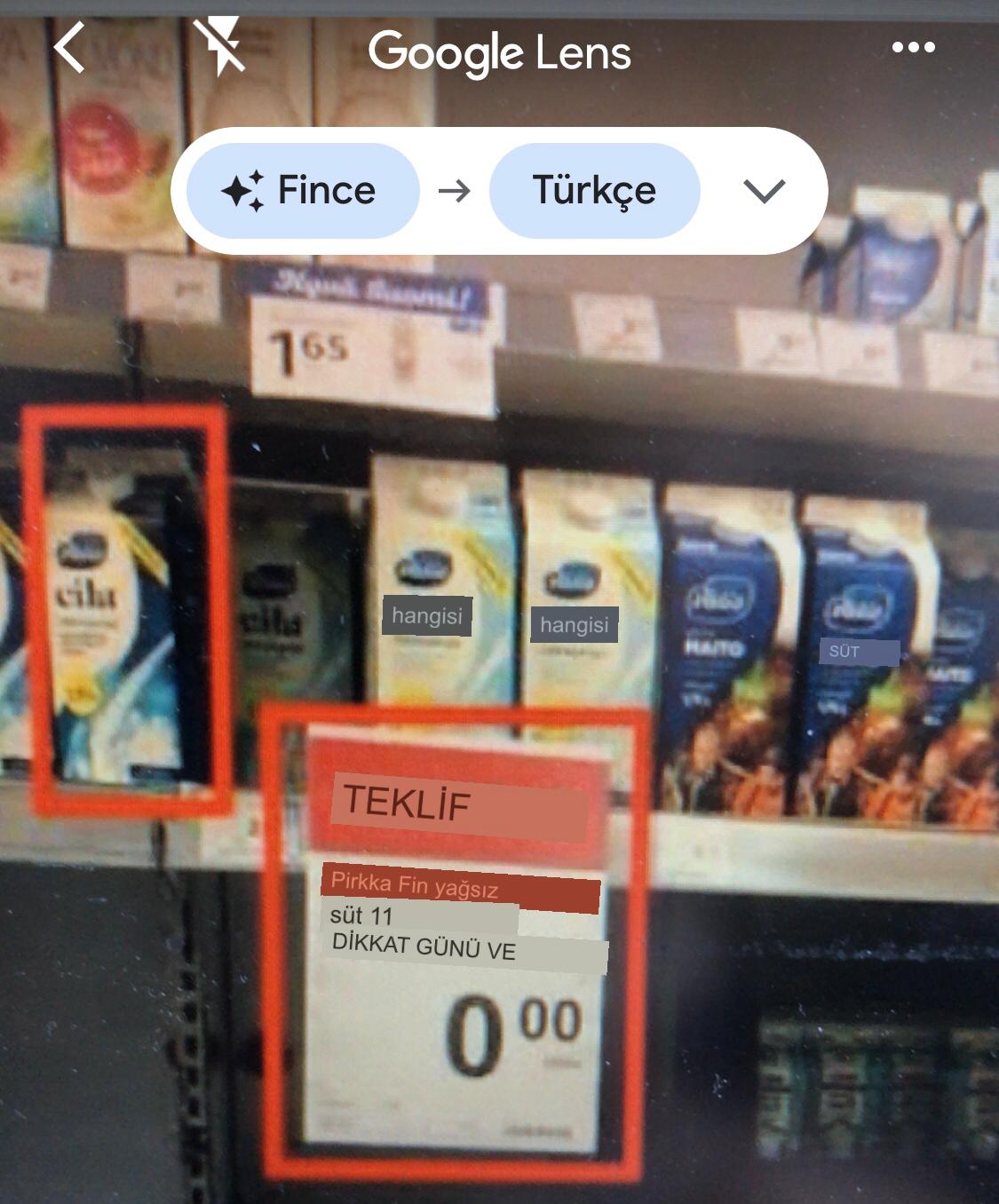Screen dimensions: 999x1204
Task: Change target language Türkçe
Action: tap(594, 191)
